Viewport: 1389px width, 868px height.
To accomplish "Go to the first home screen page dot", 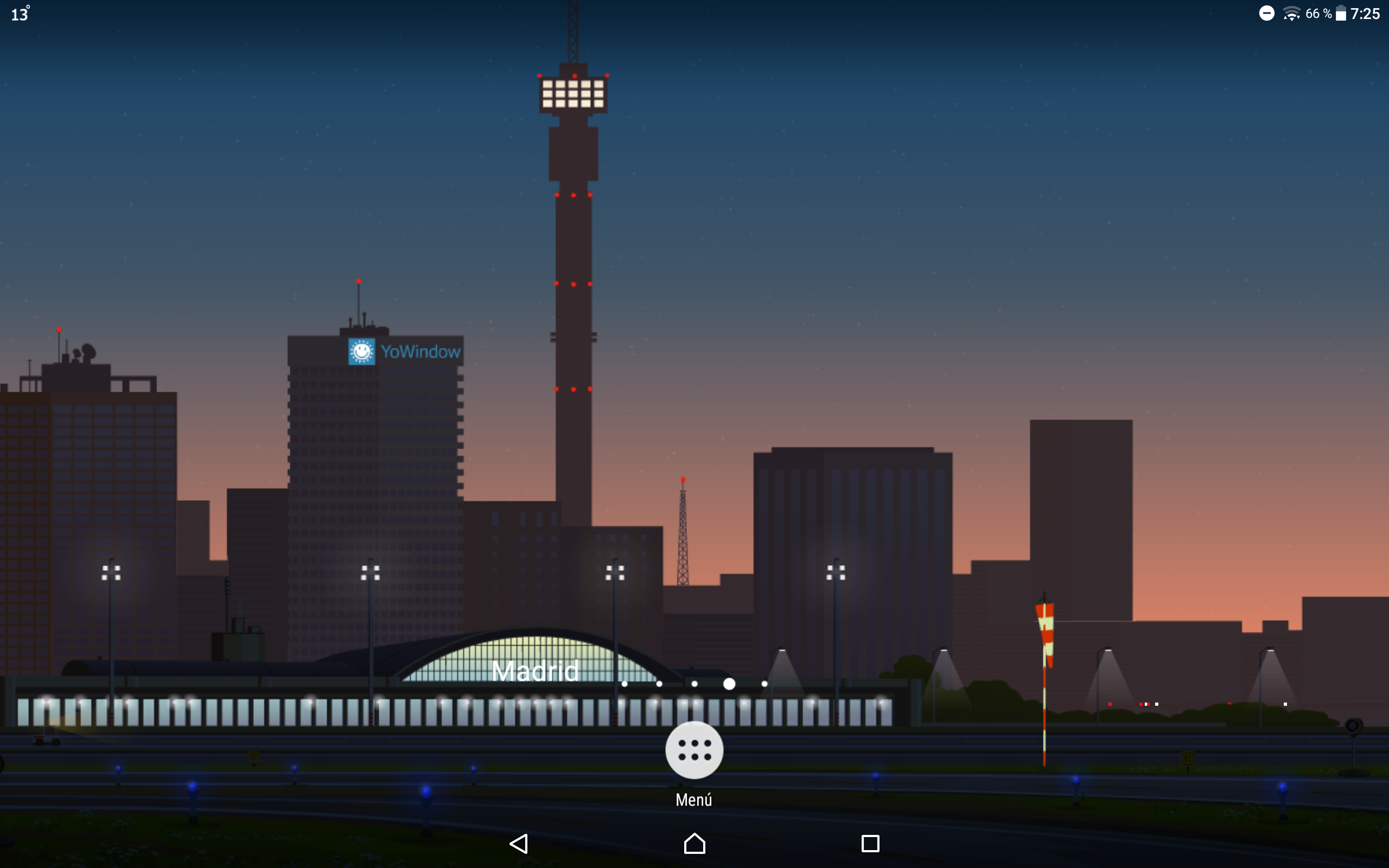I will pyautogui.click(x=625, y=684).
